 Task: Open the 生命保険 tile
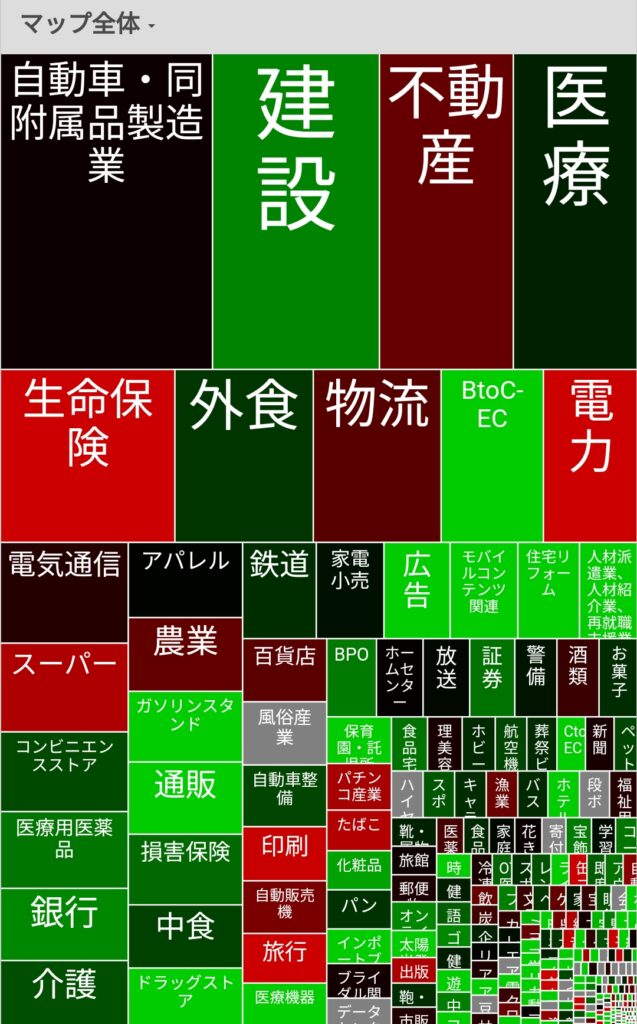pos(87,455)
